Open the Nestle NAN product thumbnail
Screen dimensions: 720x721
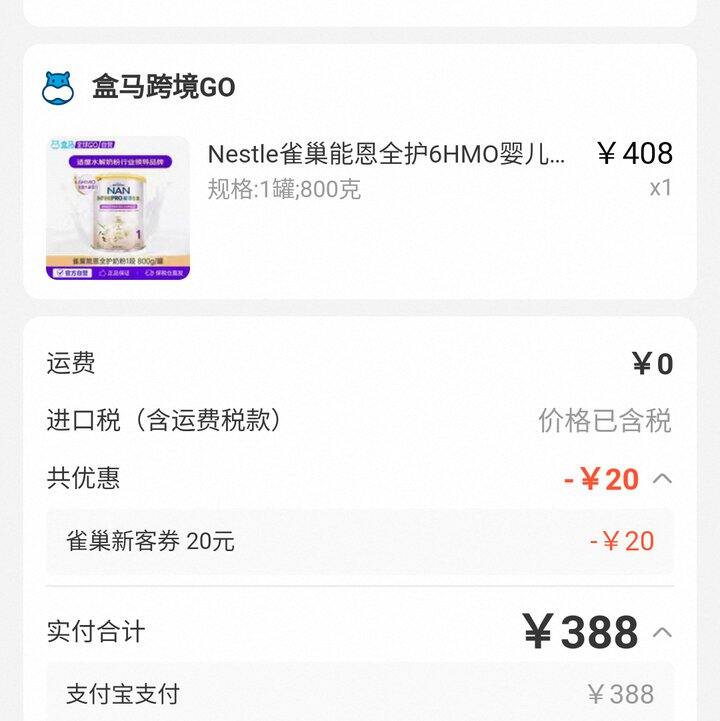[118, 208]
